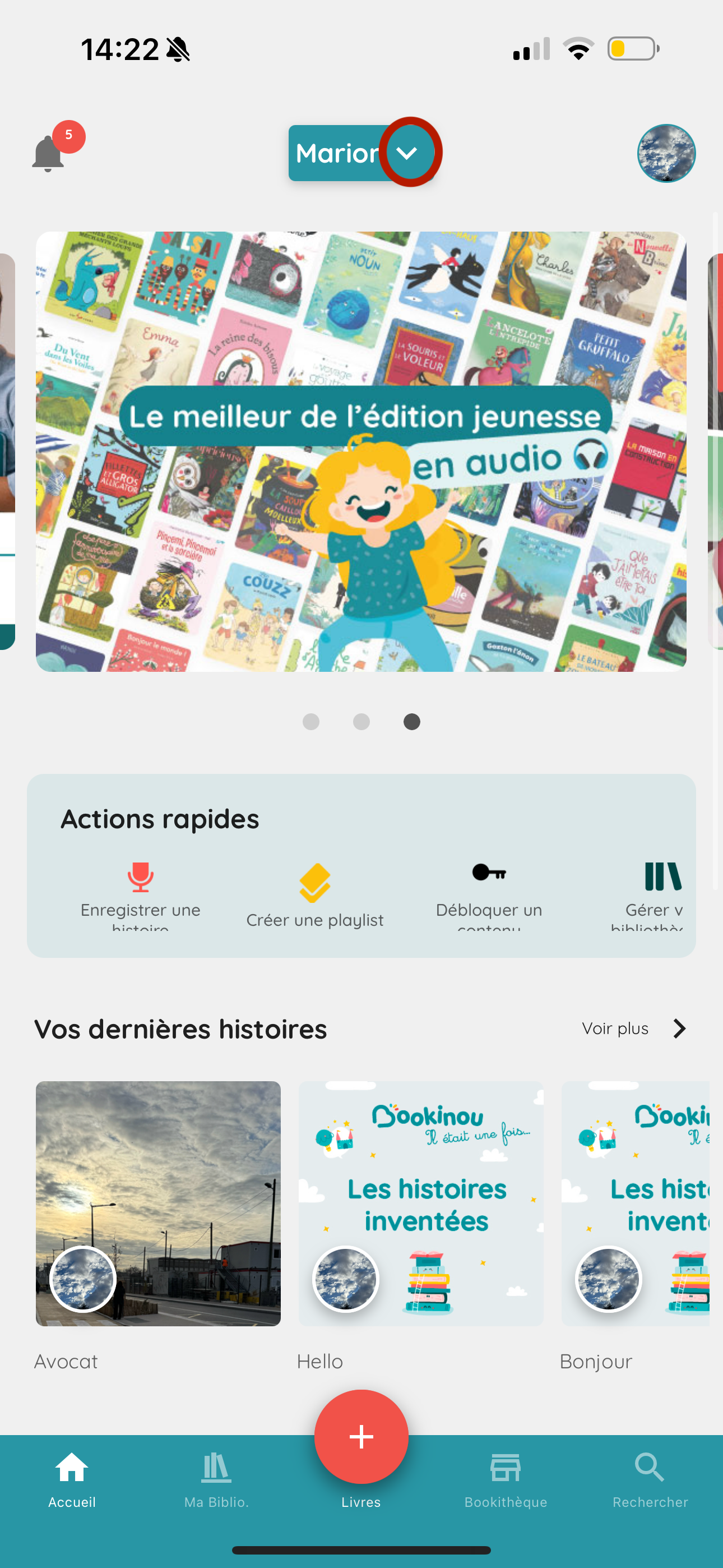Tap Voir plus for latest stories

[x=633, y=1029]
